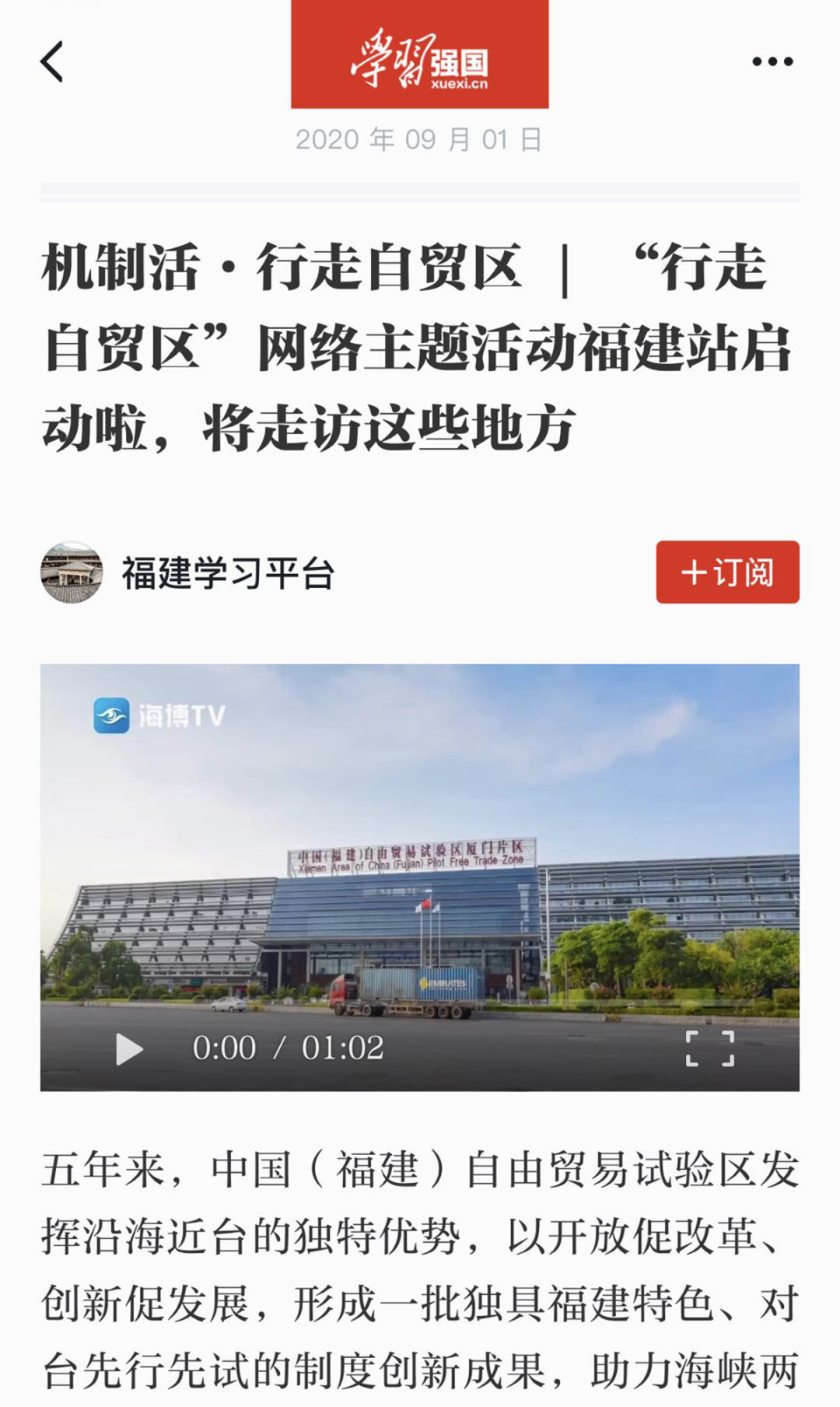The image size is (840, 1407).
Task: Subscribe with the red 订阅 button
Action: click(x=727, y=572)
